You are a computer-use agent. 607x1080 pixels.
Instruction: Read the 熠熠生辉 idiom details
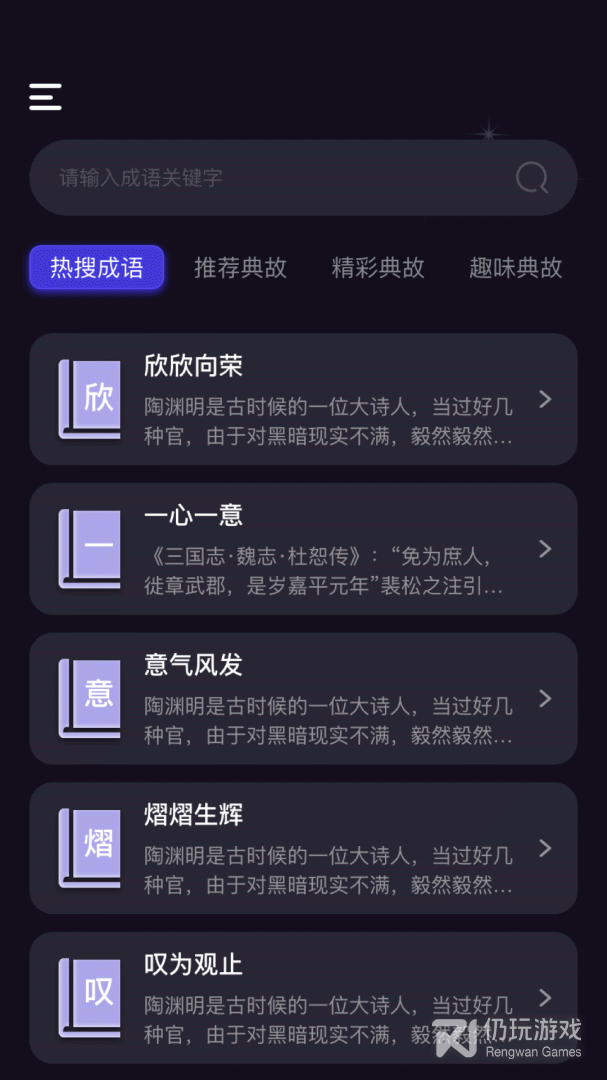tap(303, 848)
